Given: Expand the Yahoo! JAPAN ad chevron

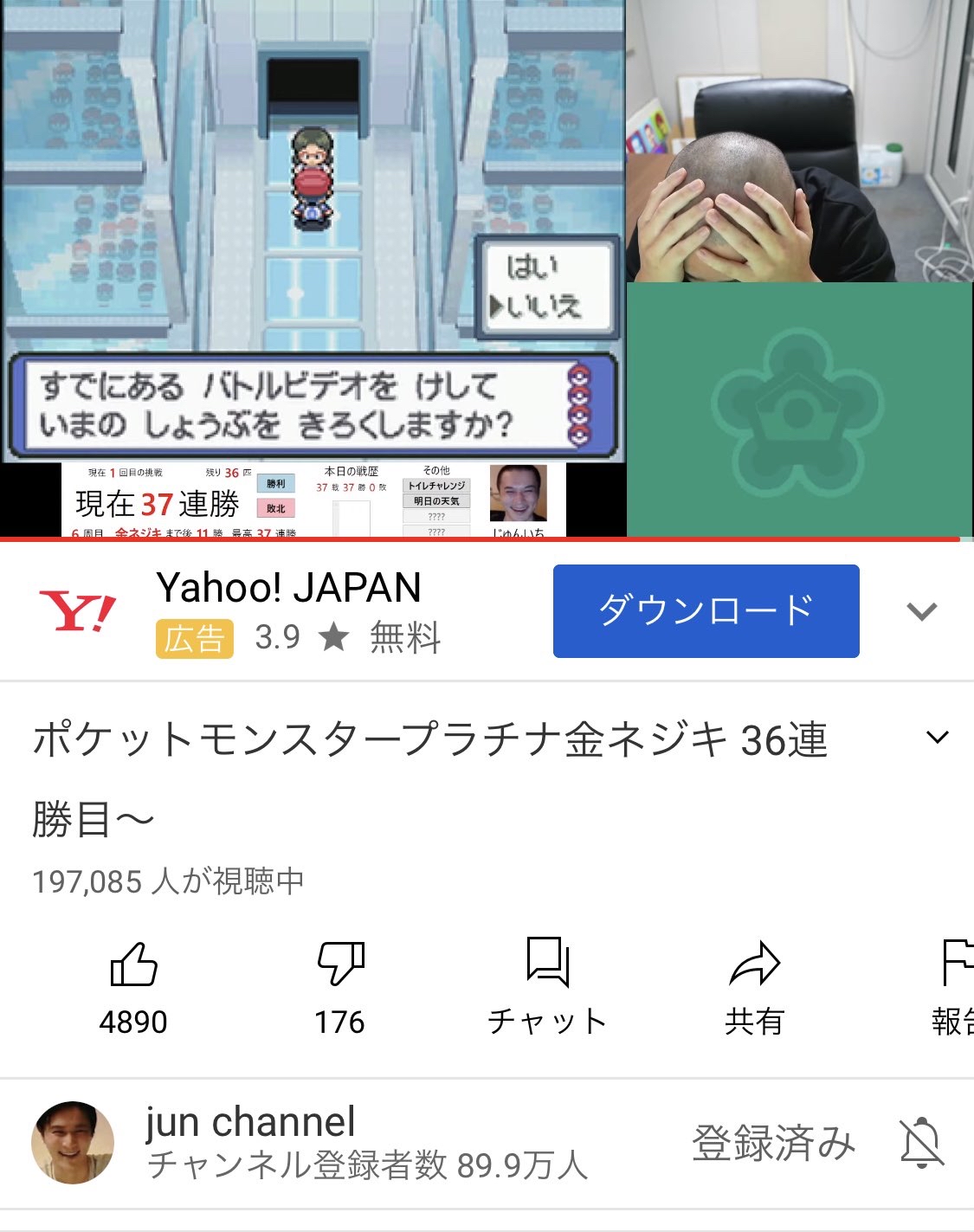Looking at the screenshot, I should 921,612.
